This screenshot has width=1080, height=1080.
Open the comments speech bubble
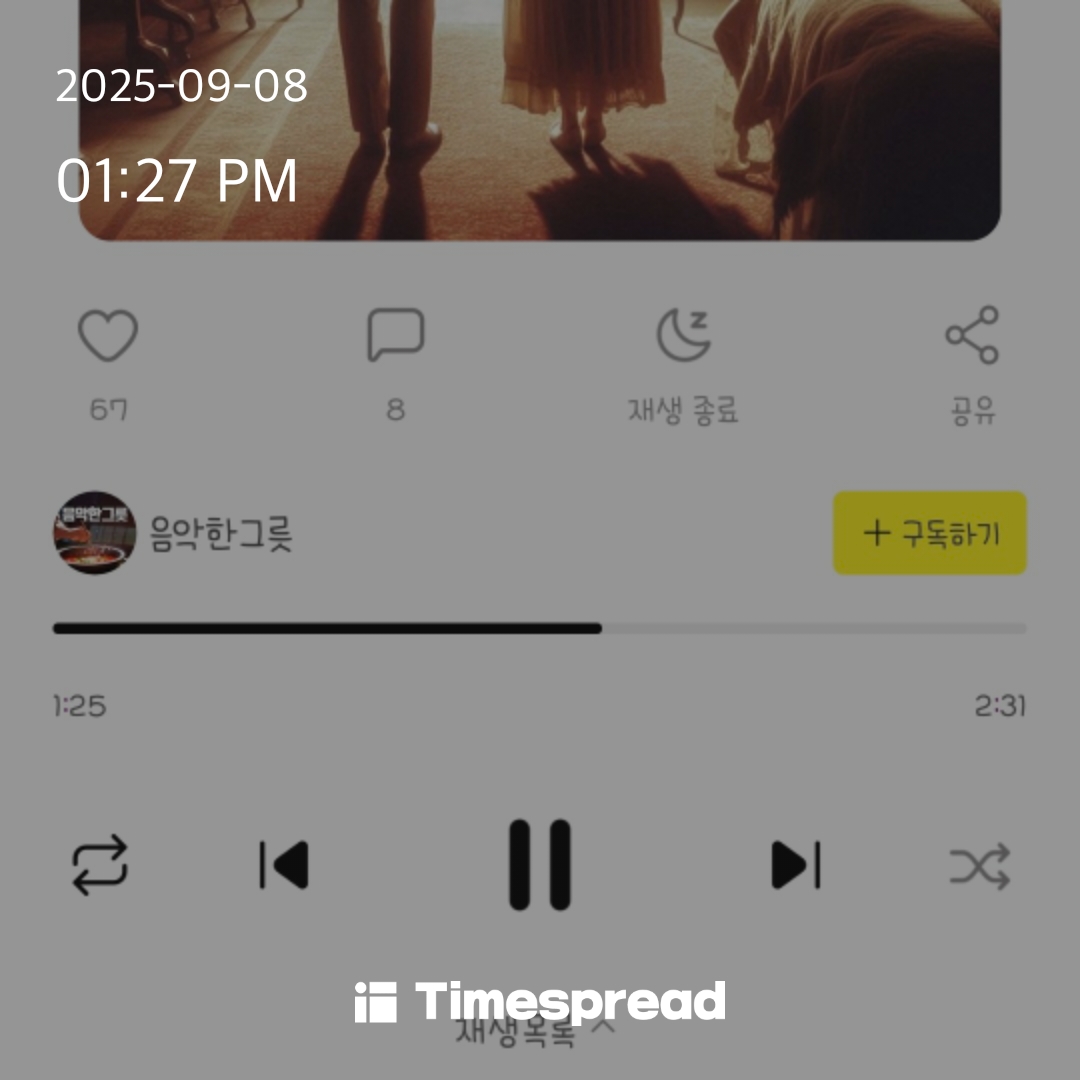click(396, 336)
